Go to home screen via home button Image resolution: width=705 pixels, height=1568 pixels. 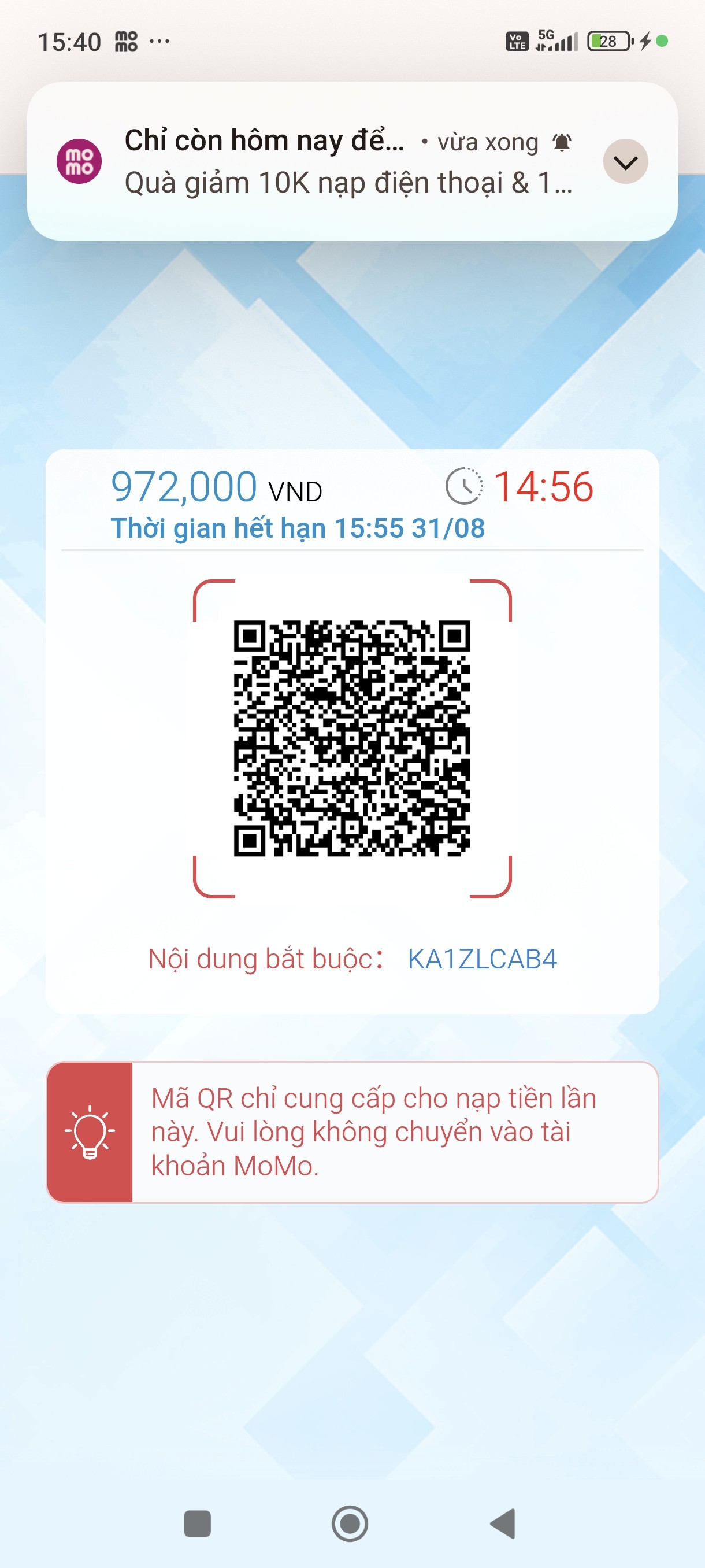point(350,1523)
